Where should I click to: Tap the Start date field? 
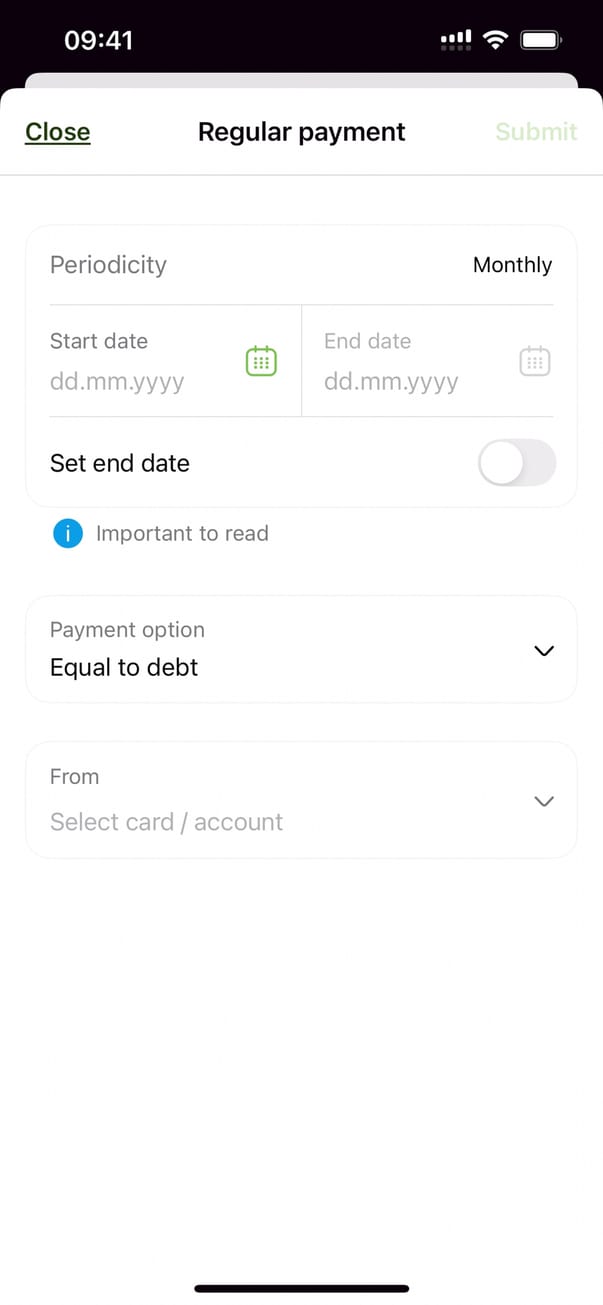point(130,362)
